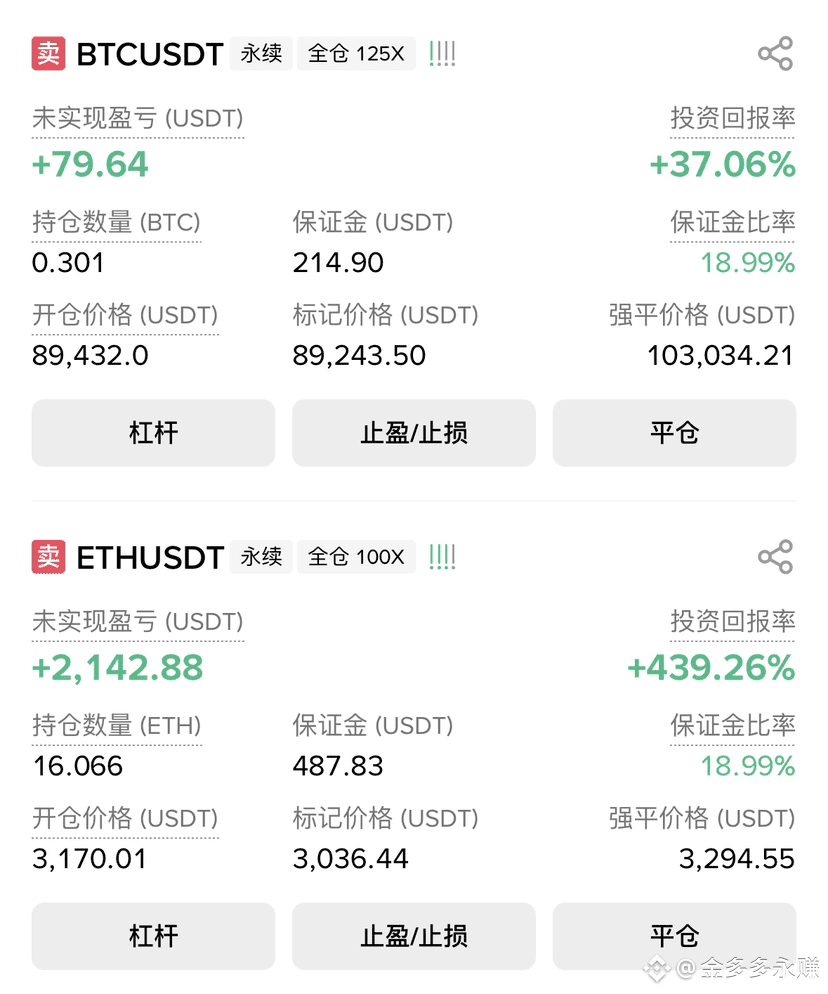Share the ETHUSDT position
The width and height of the screenshot is (828, 994).
(x=775, y=557)
